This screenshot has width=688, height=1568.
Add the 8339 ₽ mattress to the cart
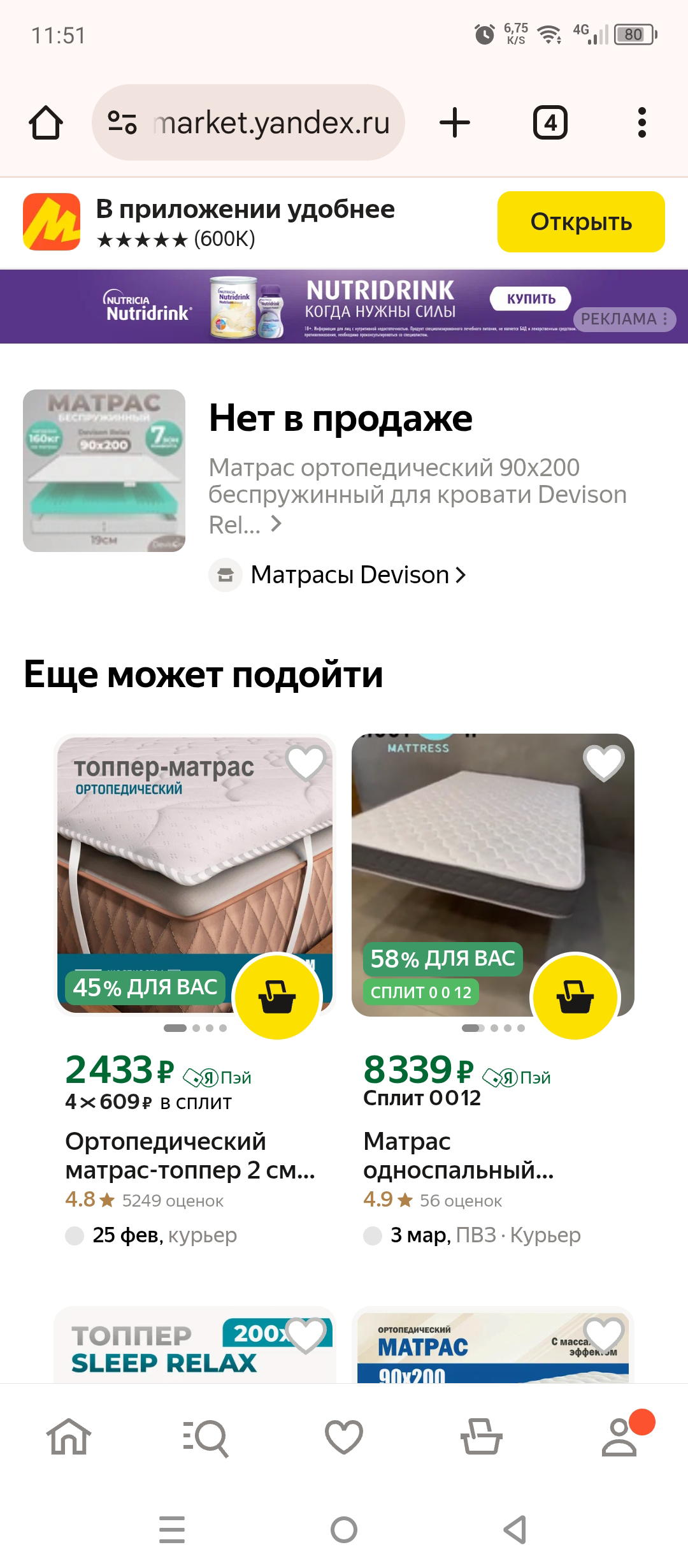575,996
